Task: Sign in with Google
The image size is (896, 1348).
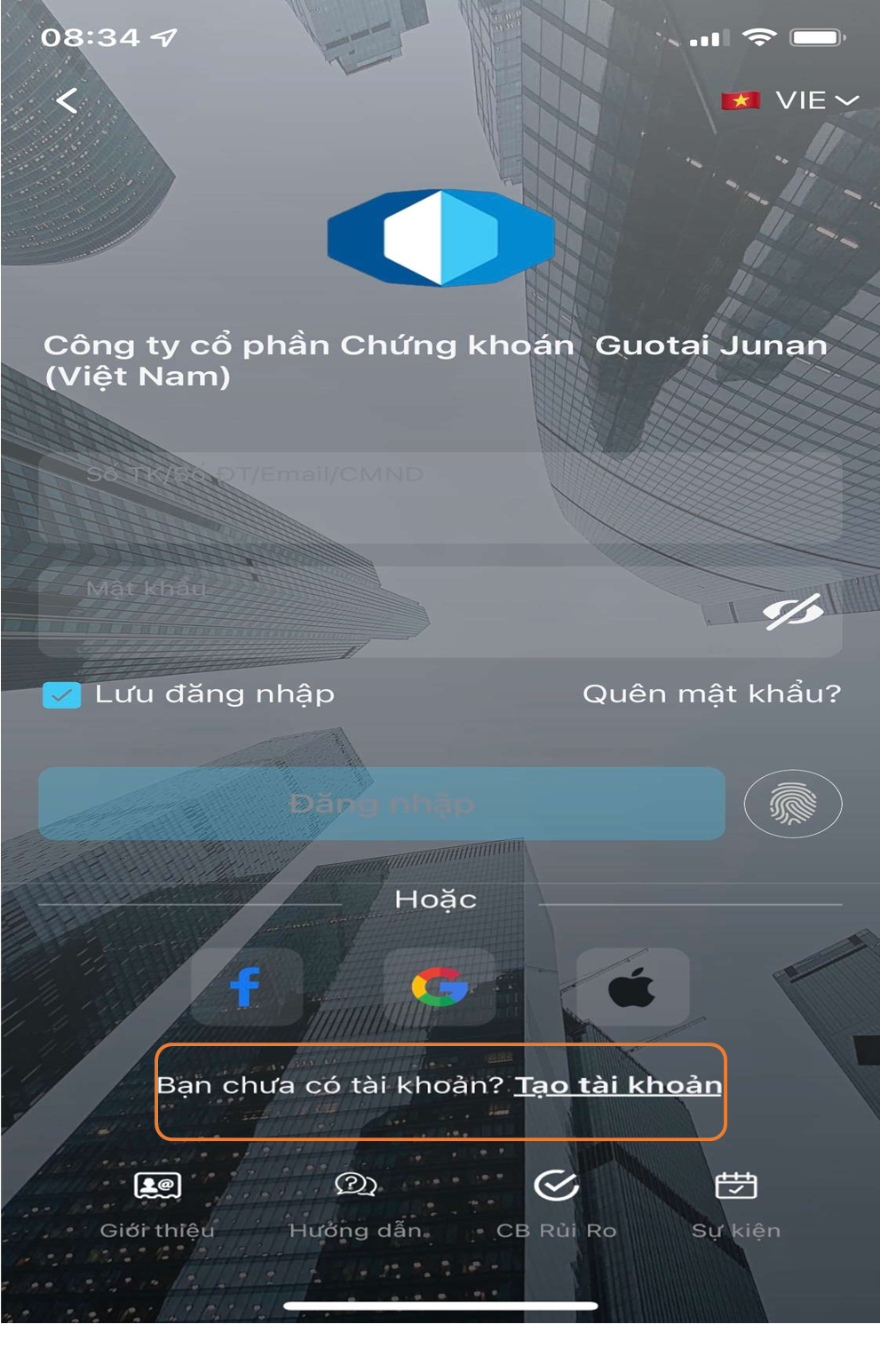Action: point(440,987)
